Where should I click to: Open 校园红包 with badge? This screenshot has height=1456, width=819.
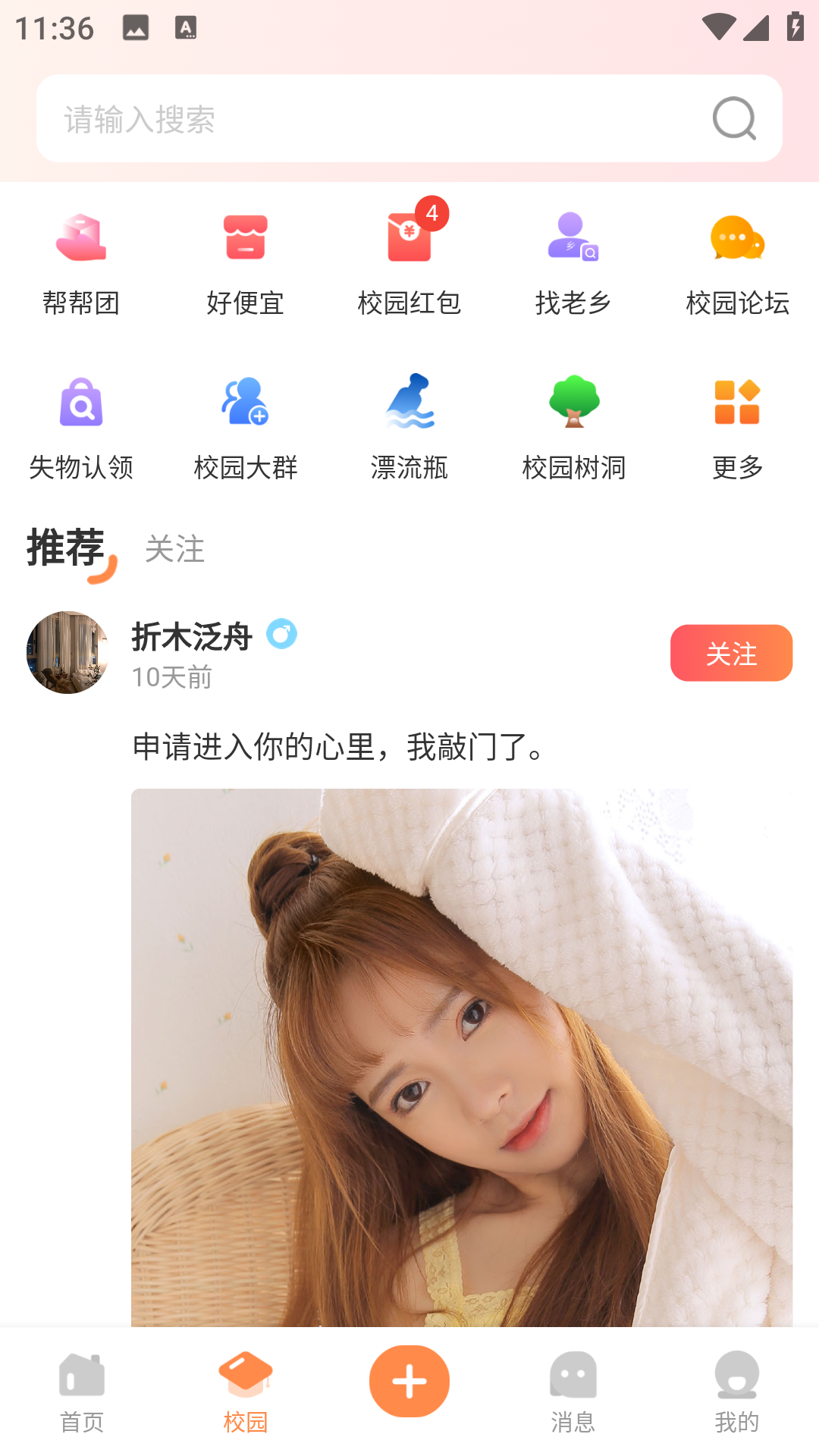(x=409, y=263)
